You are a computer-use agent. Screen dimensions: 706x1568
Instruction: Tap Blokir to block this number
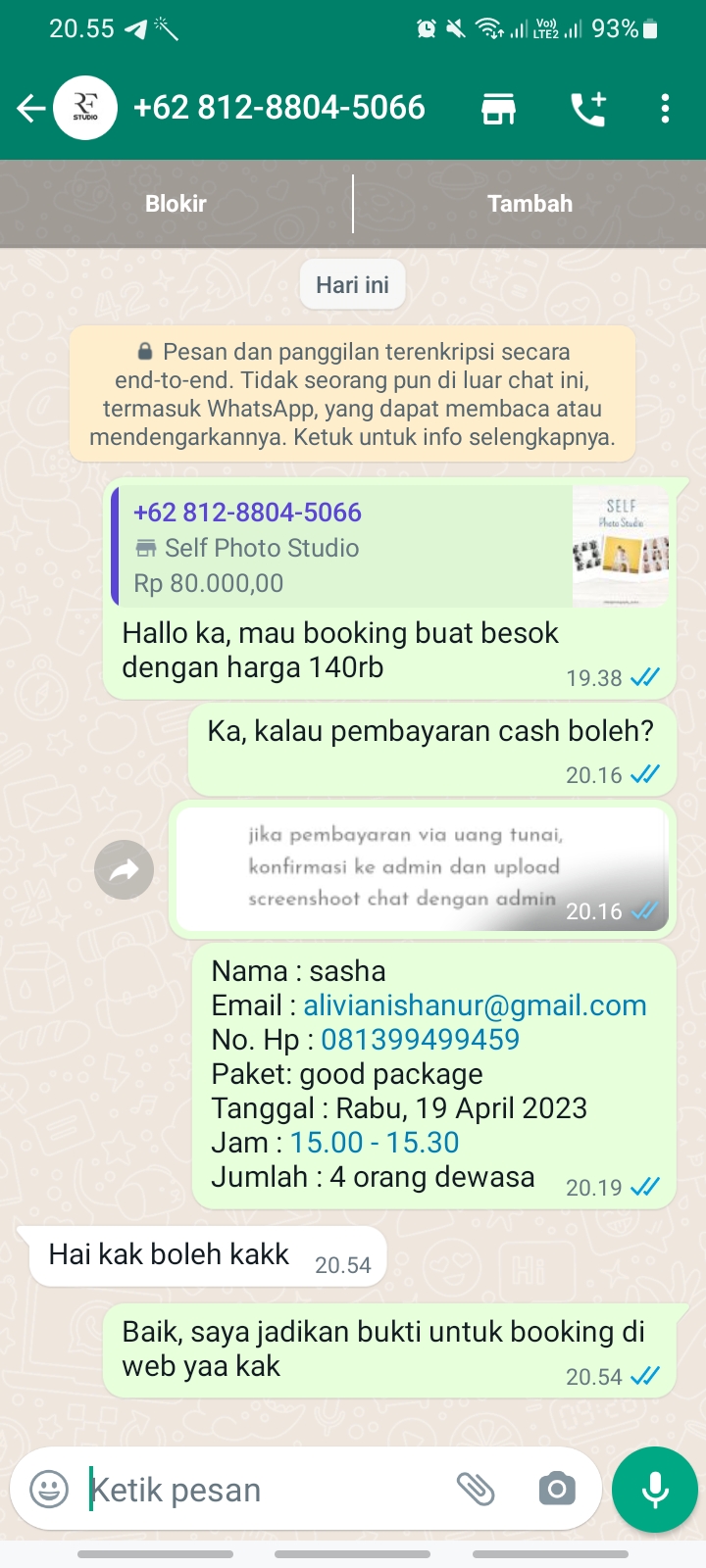pyautogui.click(x=176, y=204)
